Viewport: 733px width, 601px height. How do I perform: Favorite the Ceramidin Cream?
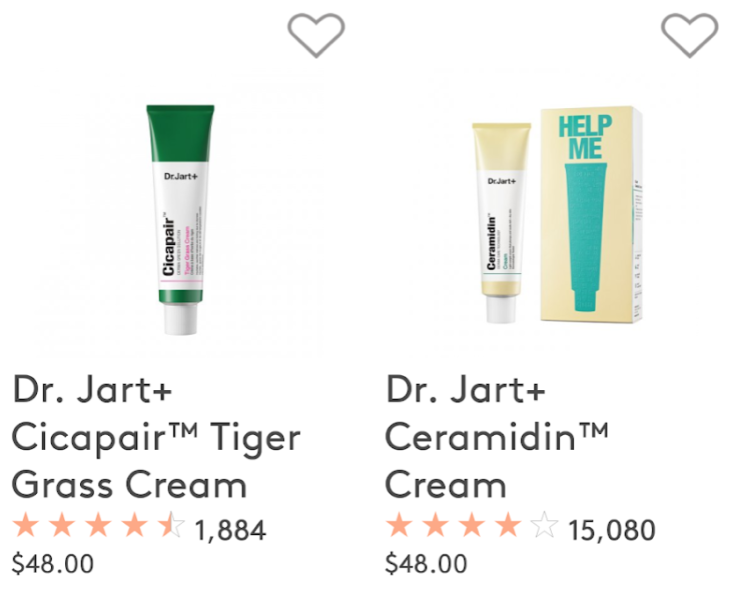pos(690,36)
